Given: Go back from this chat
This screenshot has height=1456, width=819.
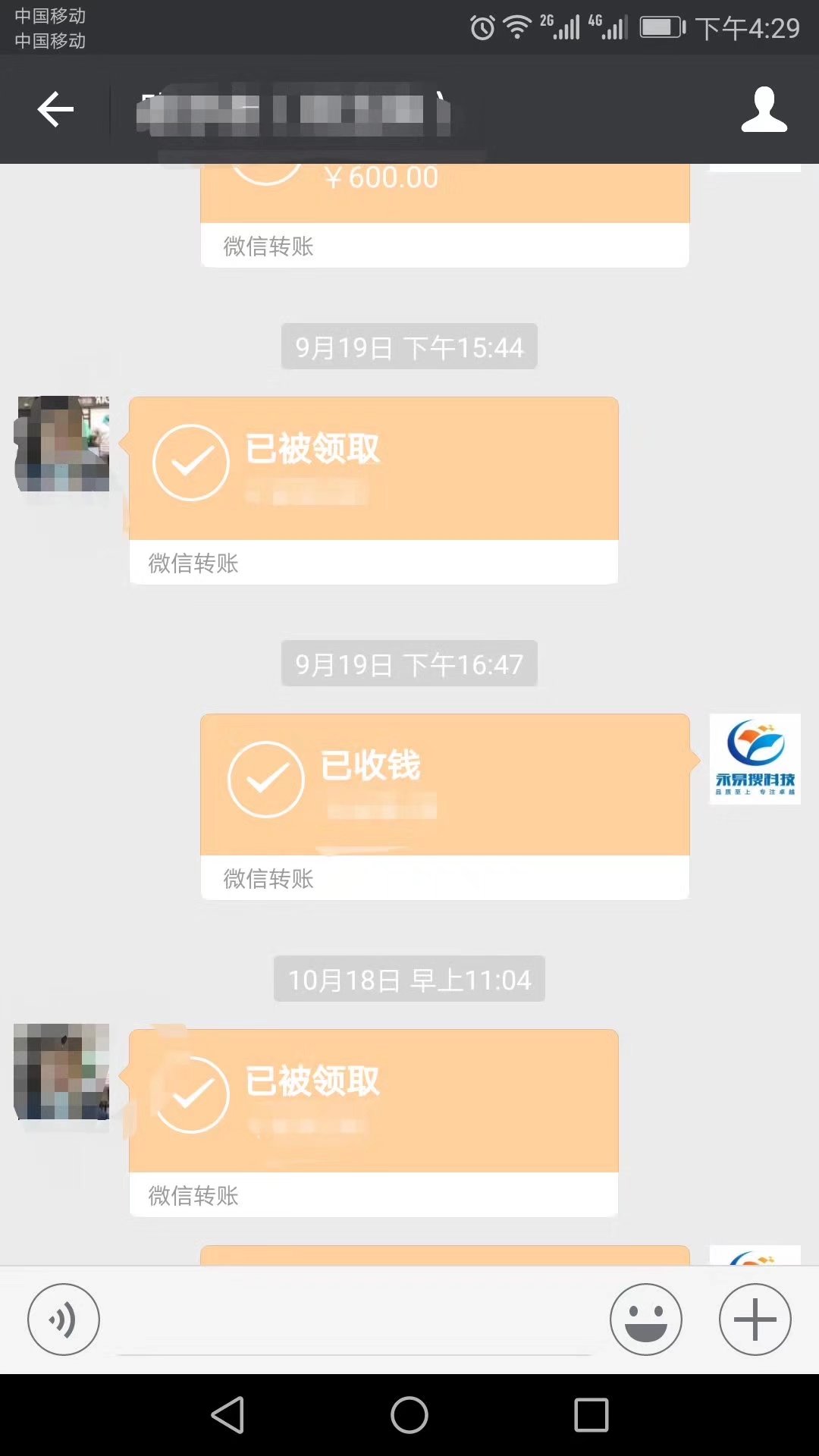Looking at the screenshot, I should [55, 110].
